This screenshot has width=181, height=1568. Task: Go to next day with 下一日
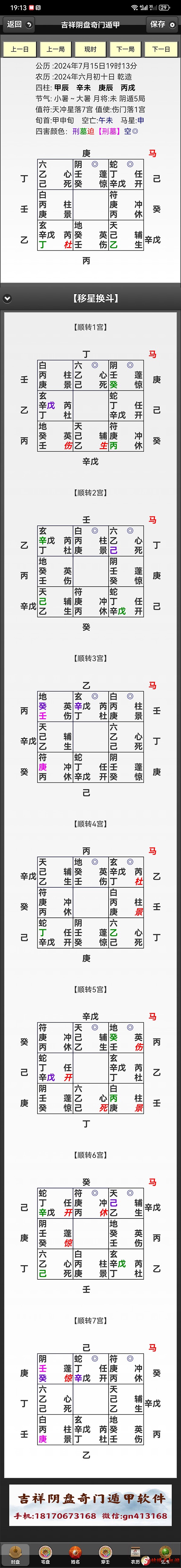coord(161,49)
